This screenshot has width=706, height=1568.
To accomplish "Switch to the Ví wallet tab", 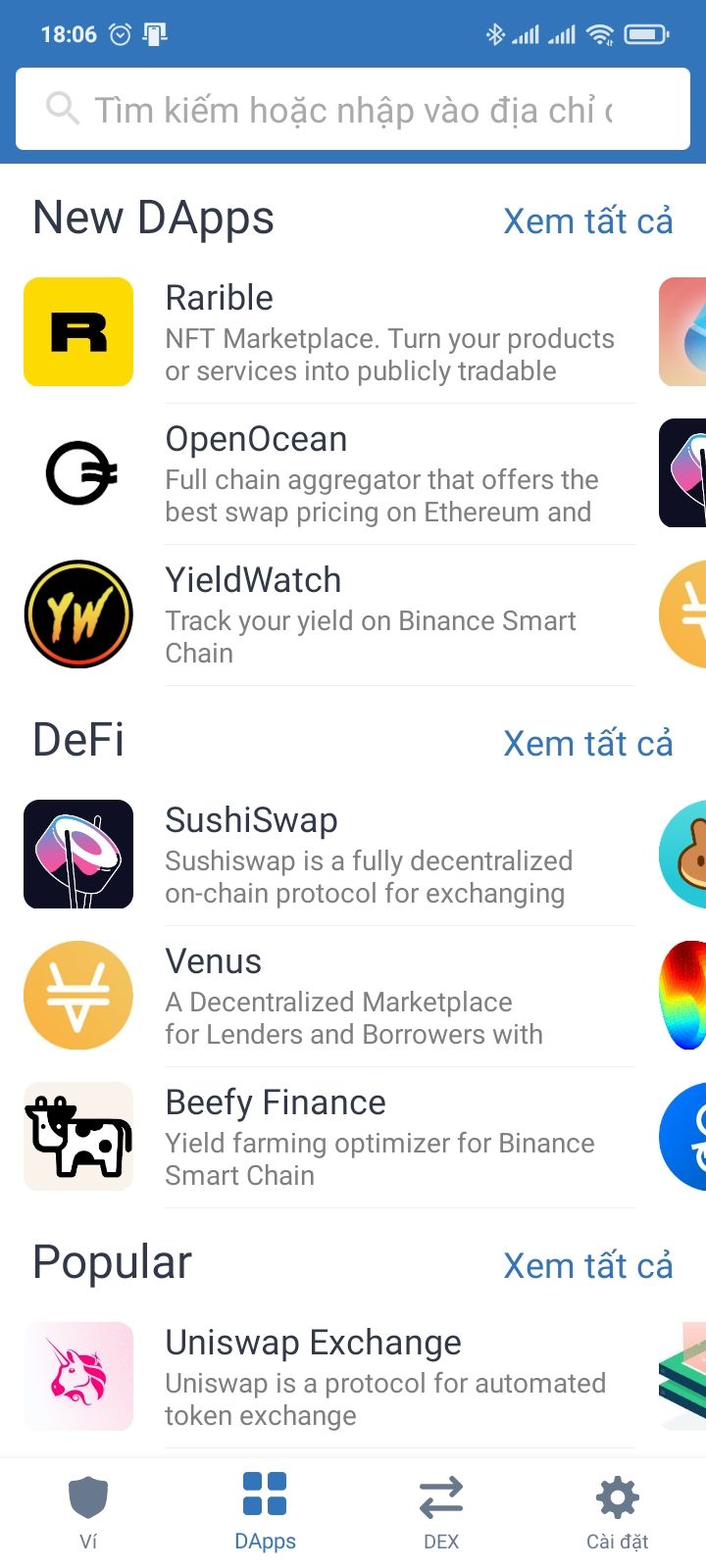I will click(x=88, y=1512).
